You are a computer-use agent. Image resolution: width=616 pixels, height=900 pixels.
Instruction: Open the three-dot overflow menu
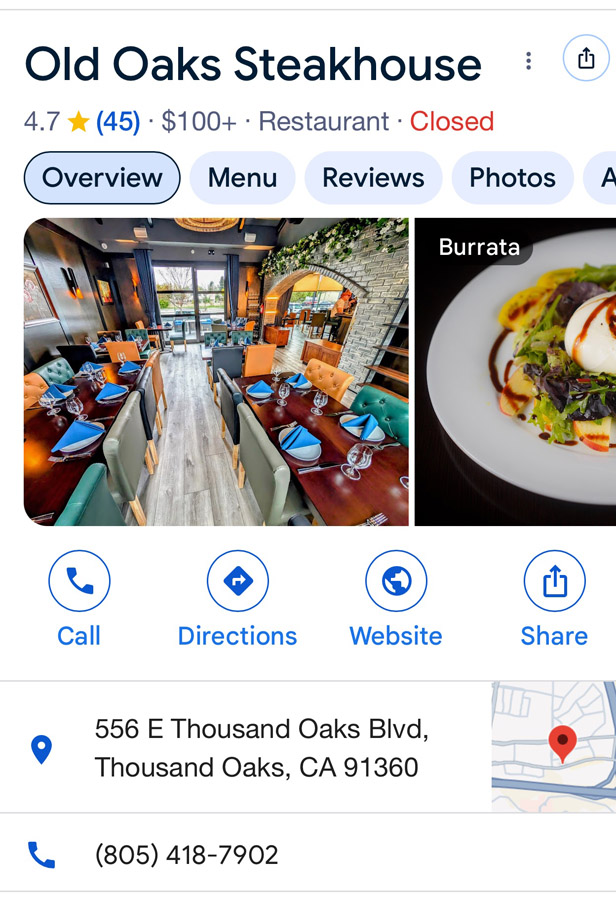tap(528, 62)
